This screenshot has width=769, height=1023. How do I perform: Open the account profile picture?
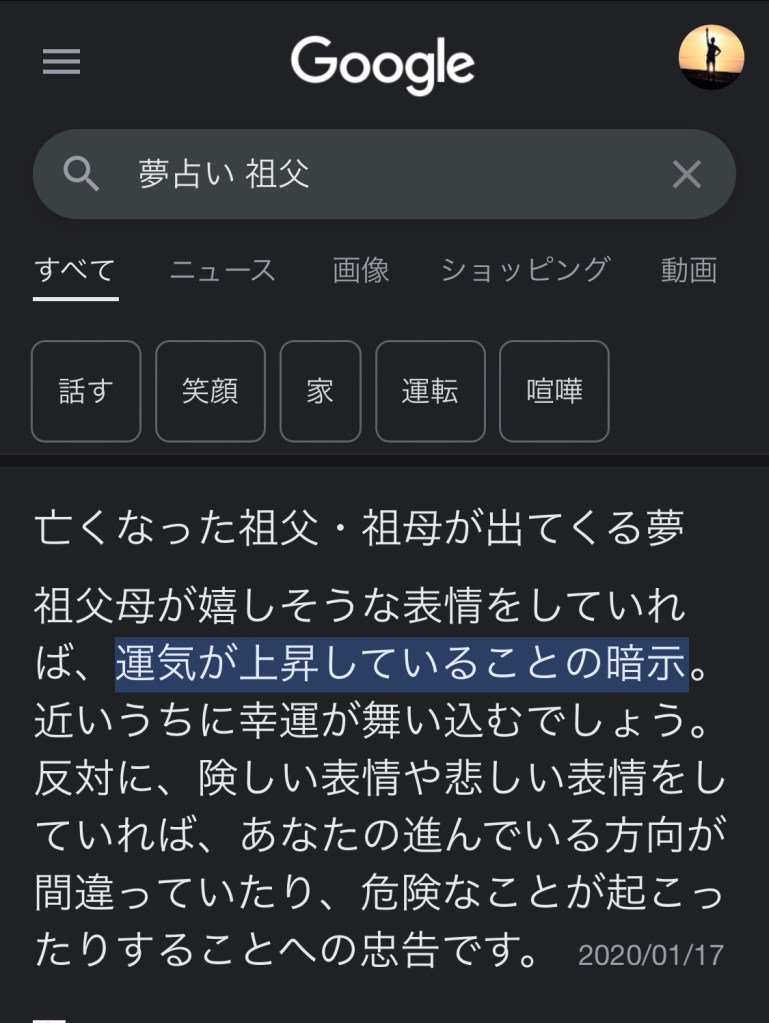point(711,57)
